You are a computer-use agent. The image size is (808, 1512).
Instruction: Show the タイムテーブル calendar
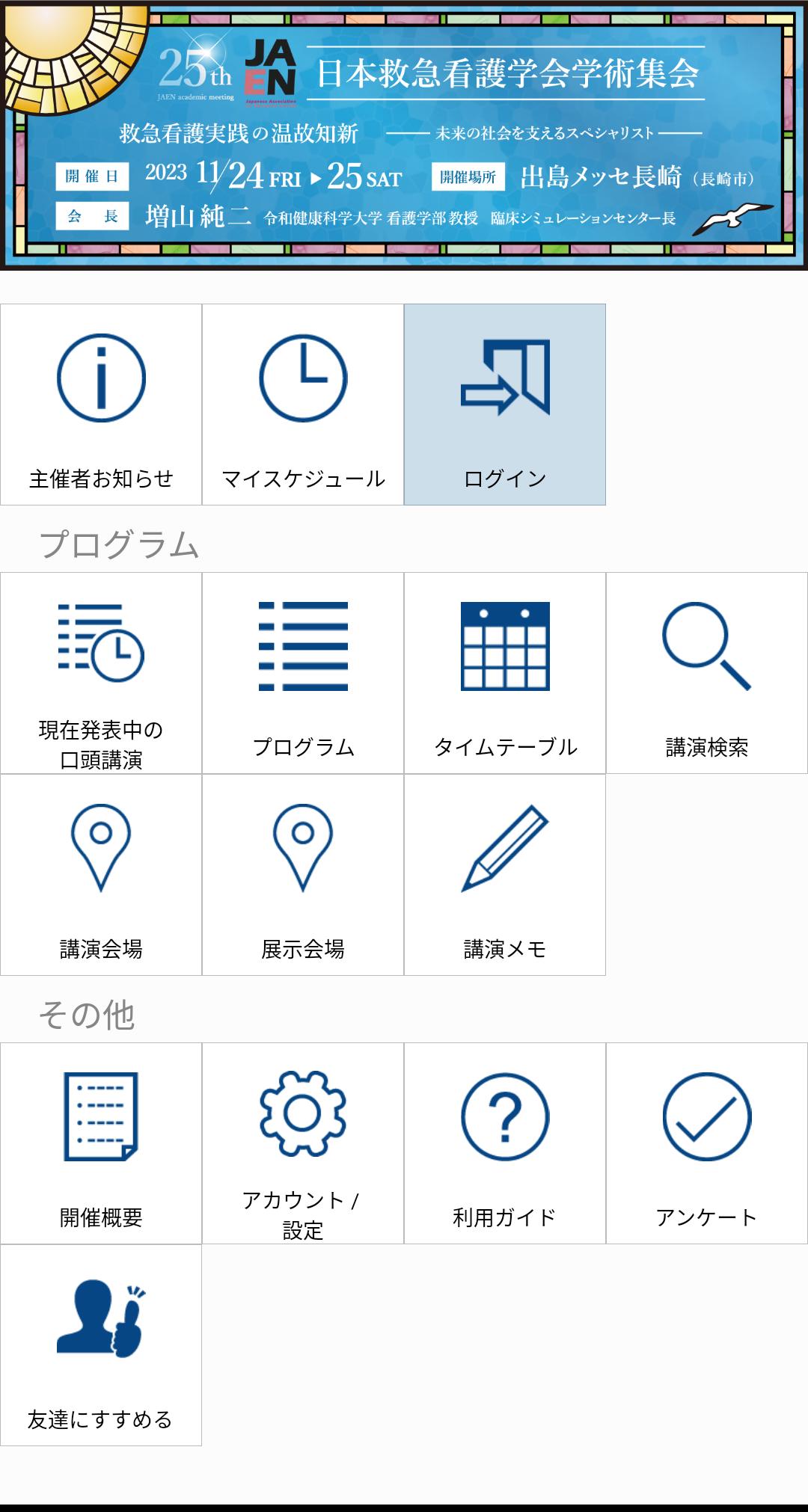[x=505, y=673]
